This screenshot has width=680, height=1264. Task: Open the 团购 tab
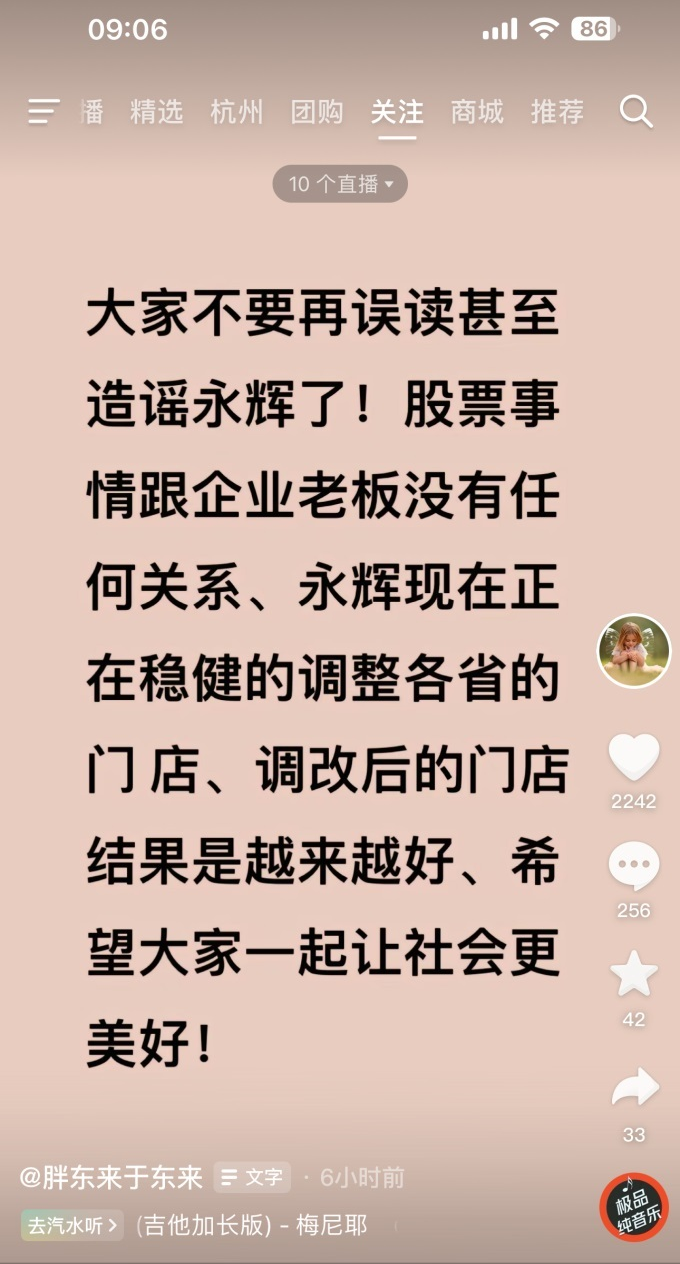click(x=317, y=111)
